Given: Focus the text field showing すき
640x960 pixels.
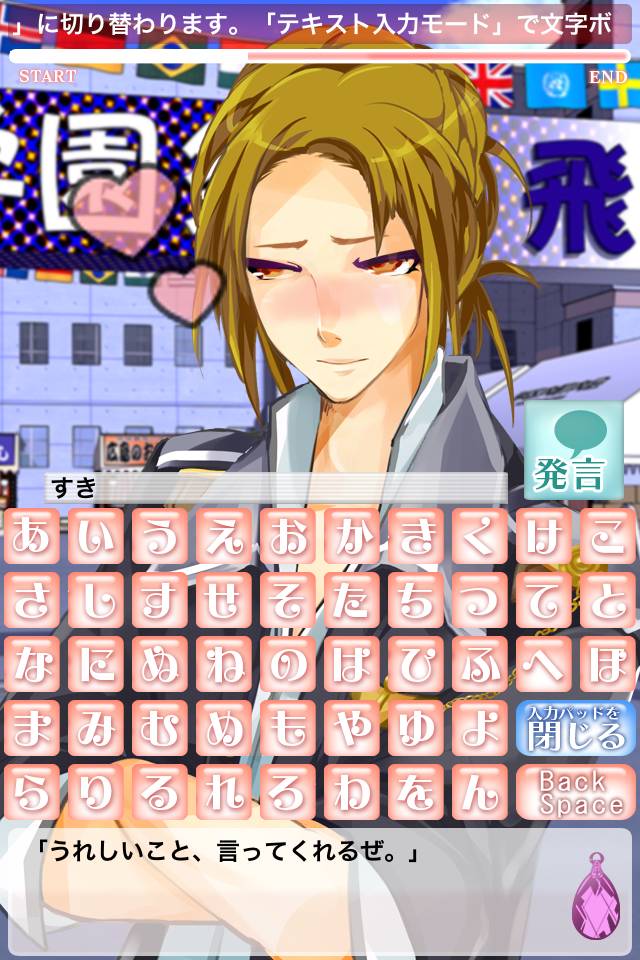Looking at the screenshot, I should pos(275,487).
